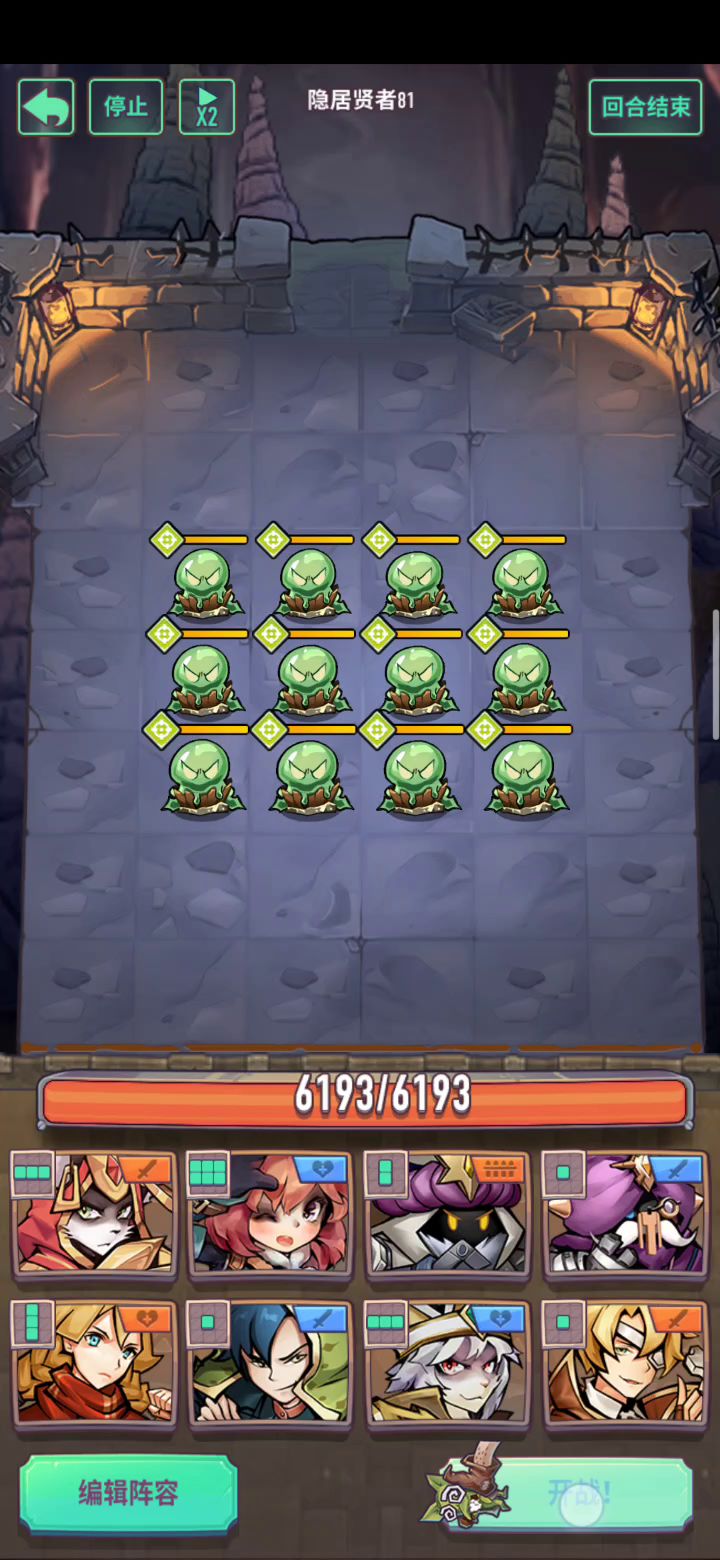Tap 回合结束 to end the round

click(645, 107)
